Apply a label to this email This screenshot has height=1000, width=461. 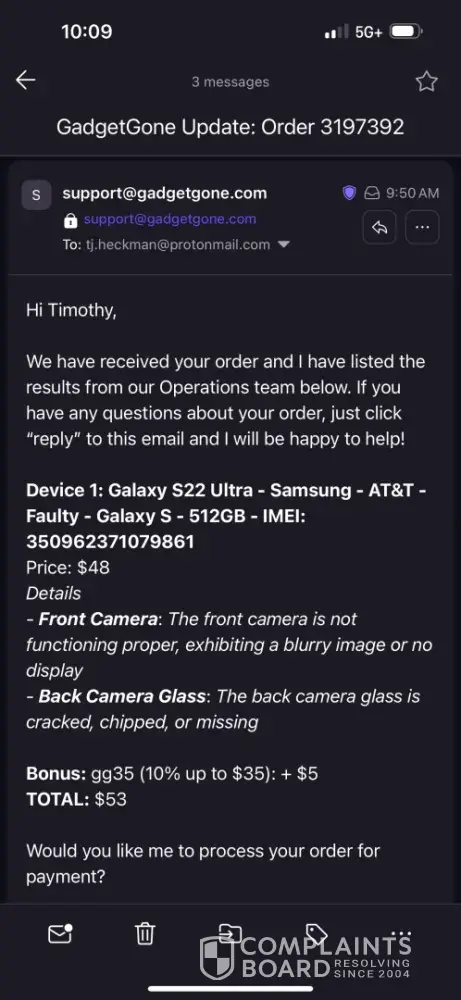pyautogui.click(x=316, y=934)
